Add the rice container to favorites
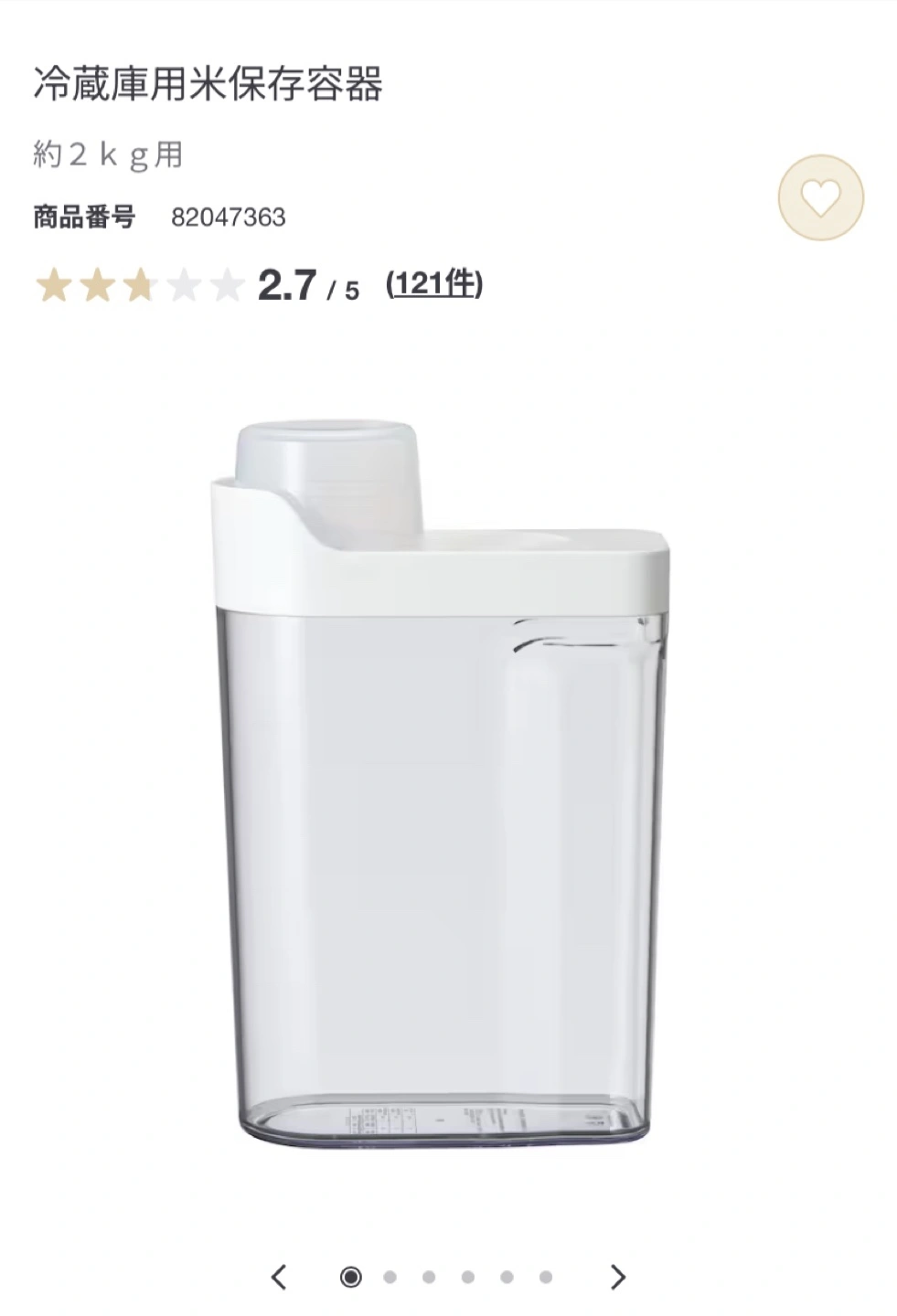897x1316 pixels. tap(820, 197)
